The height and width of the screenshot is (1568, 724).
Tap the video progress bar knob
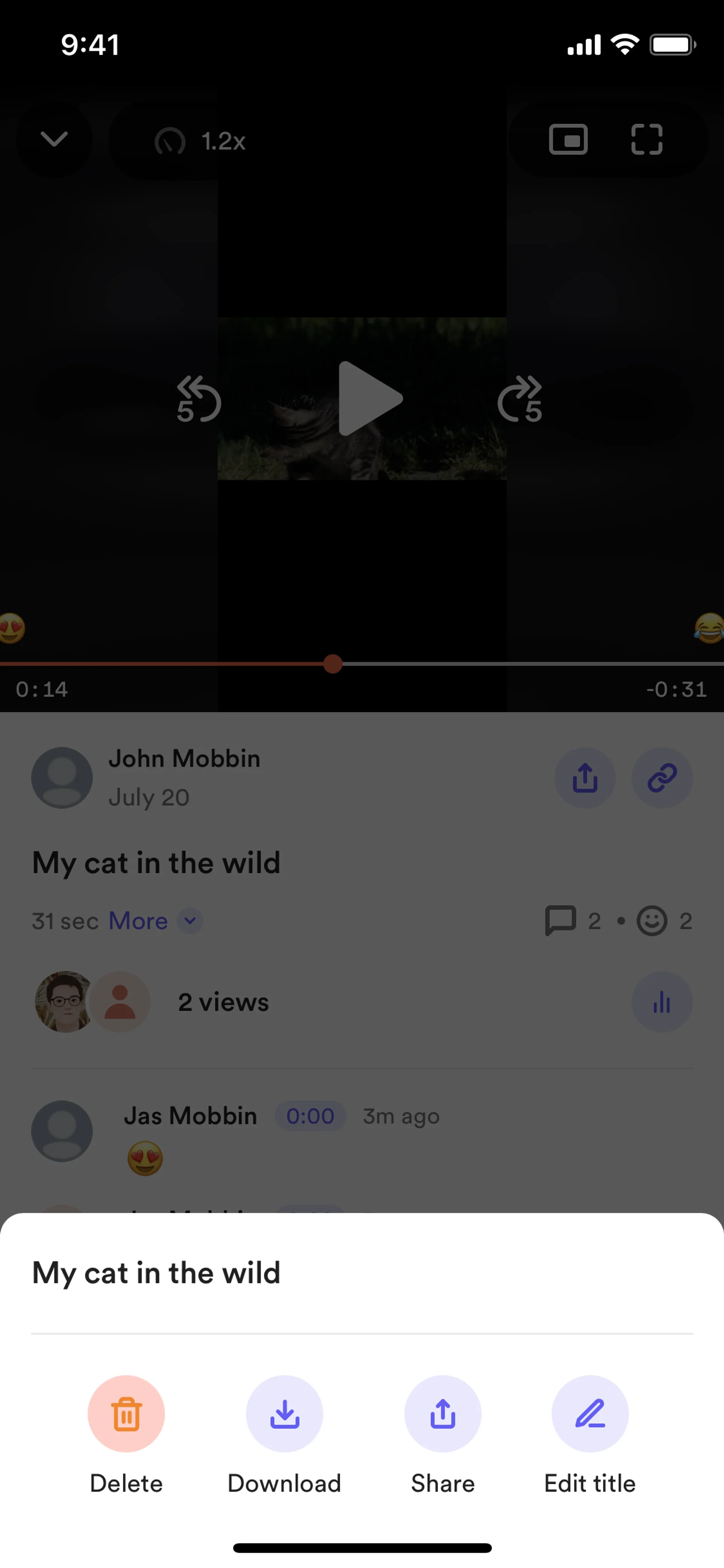pos(333,663)
